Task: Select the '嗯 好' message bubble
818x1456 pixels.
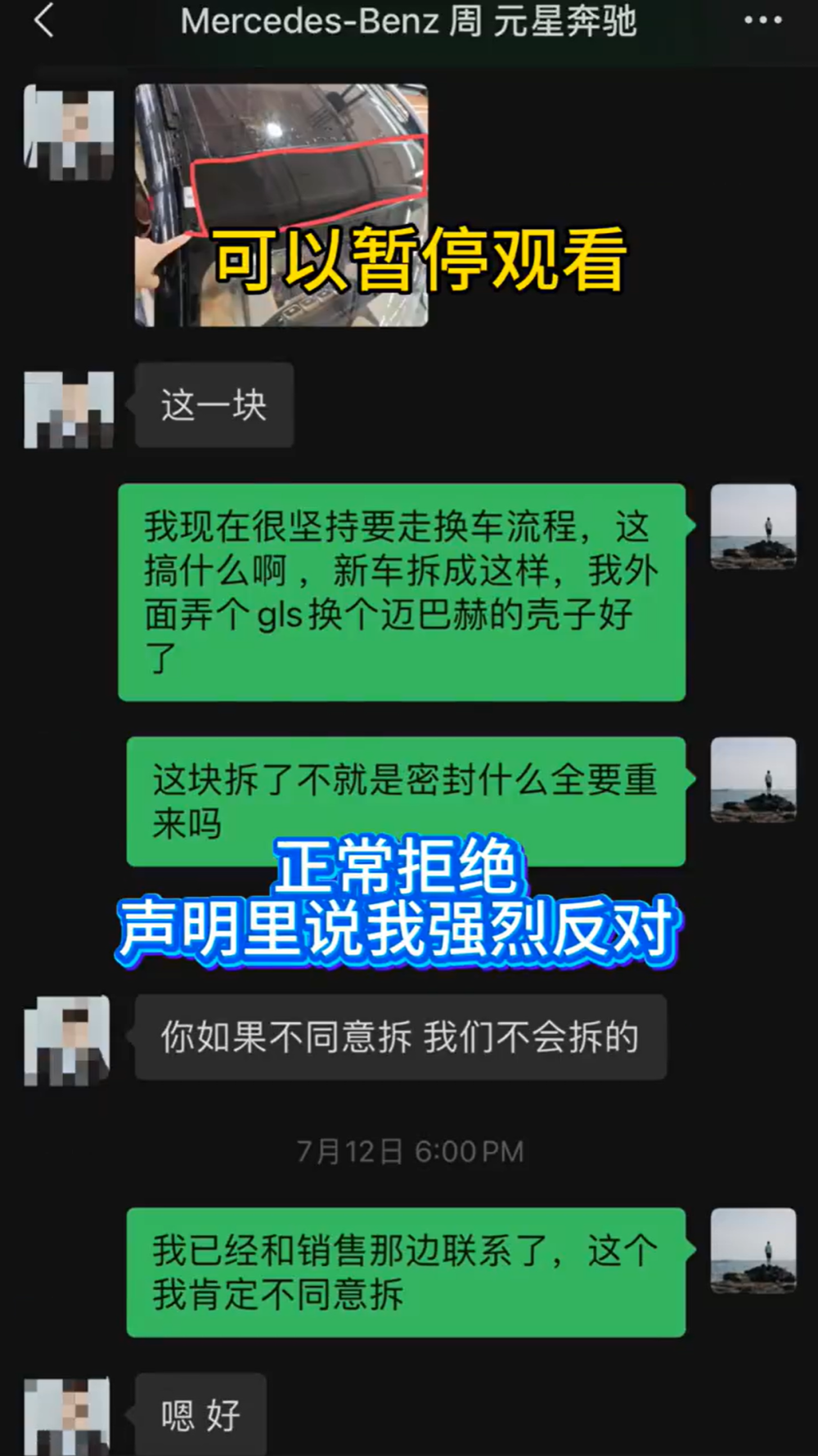Action: click(x=199, y=1414)
